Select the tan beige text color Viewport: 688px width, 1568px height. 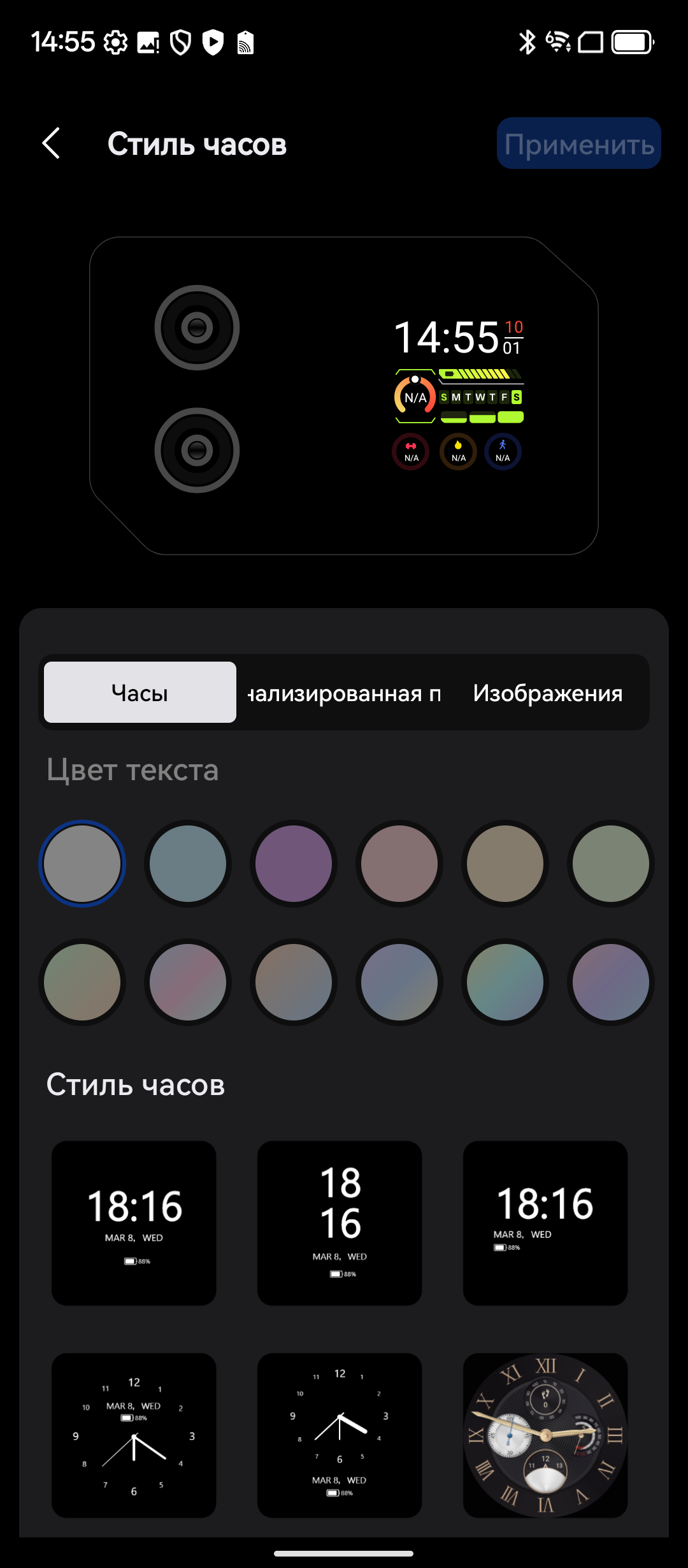click(505, 864)
